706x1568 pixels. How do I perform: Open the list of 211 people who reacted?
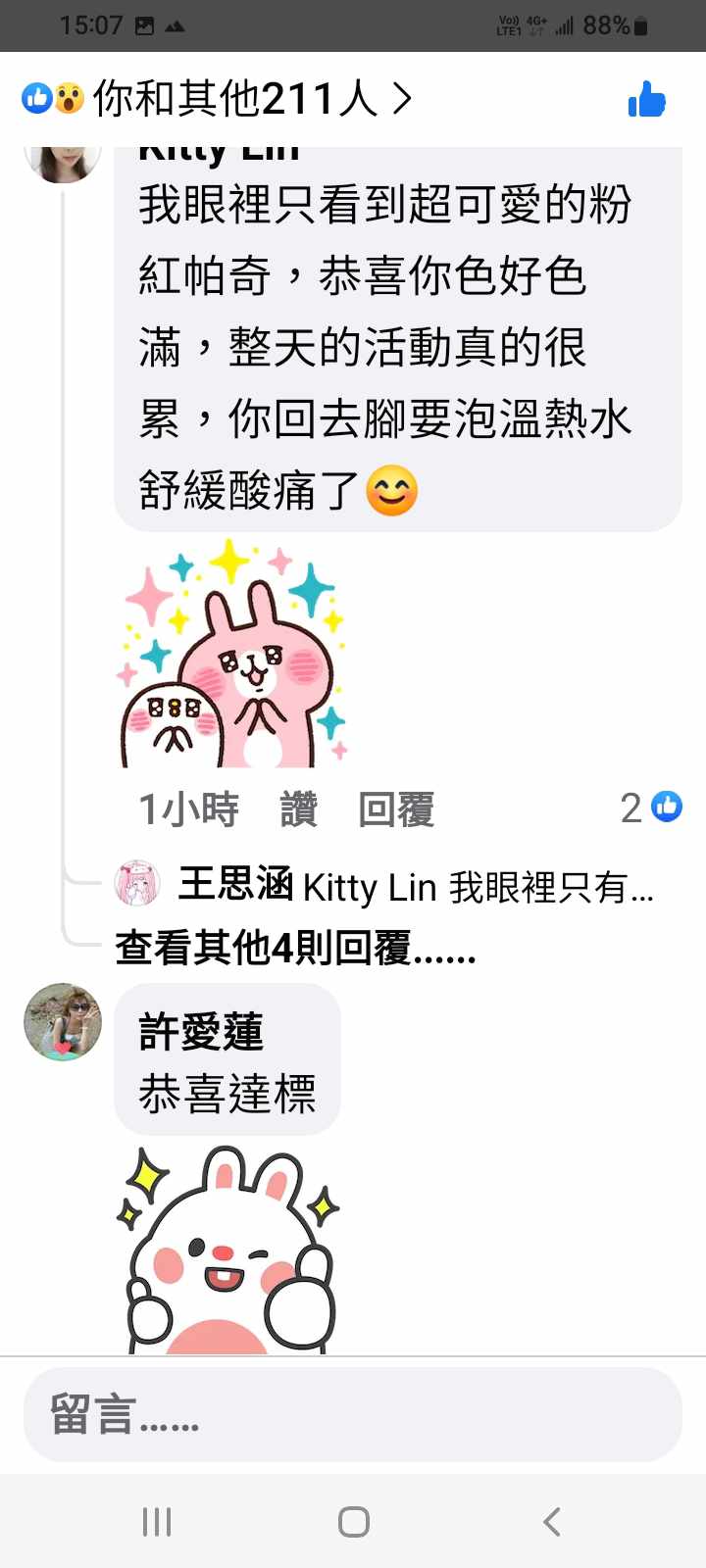pyautogui.click(x=235, y=98)
